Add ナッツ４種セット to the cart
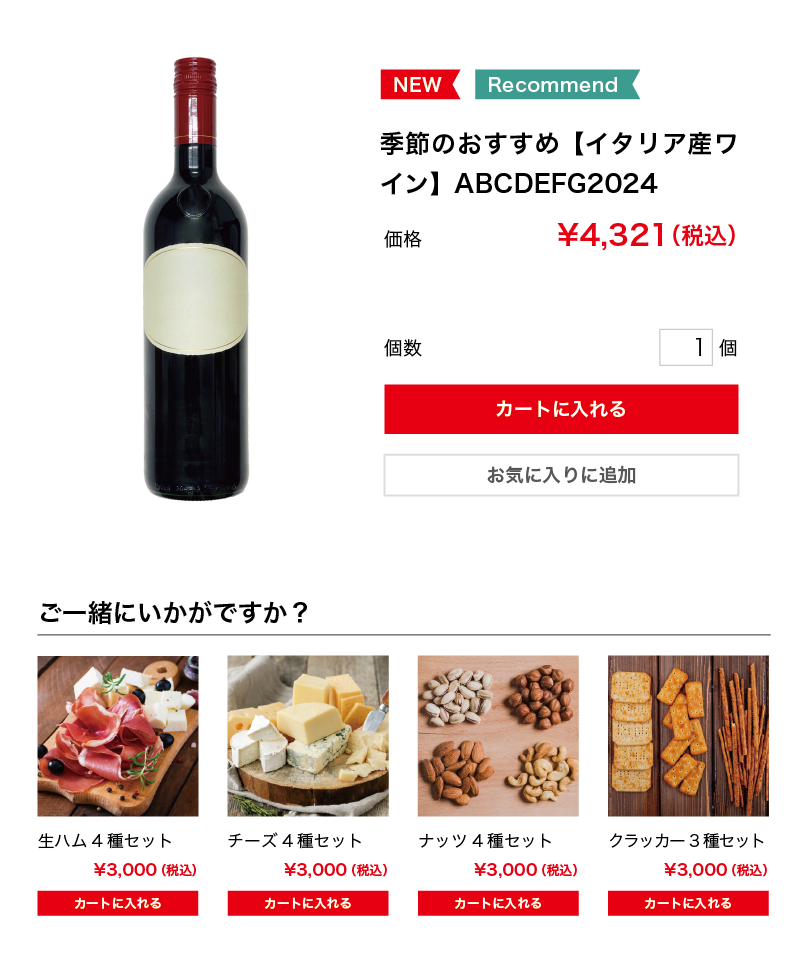807x971 pixels. 496,904
